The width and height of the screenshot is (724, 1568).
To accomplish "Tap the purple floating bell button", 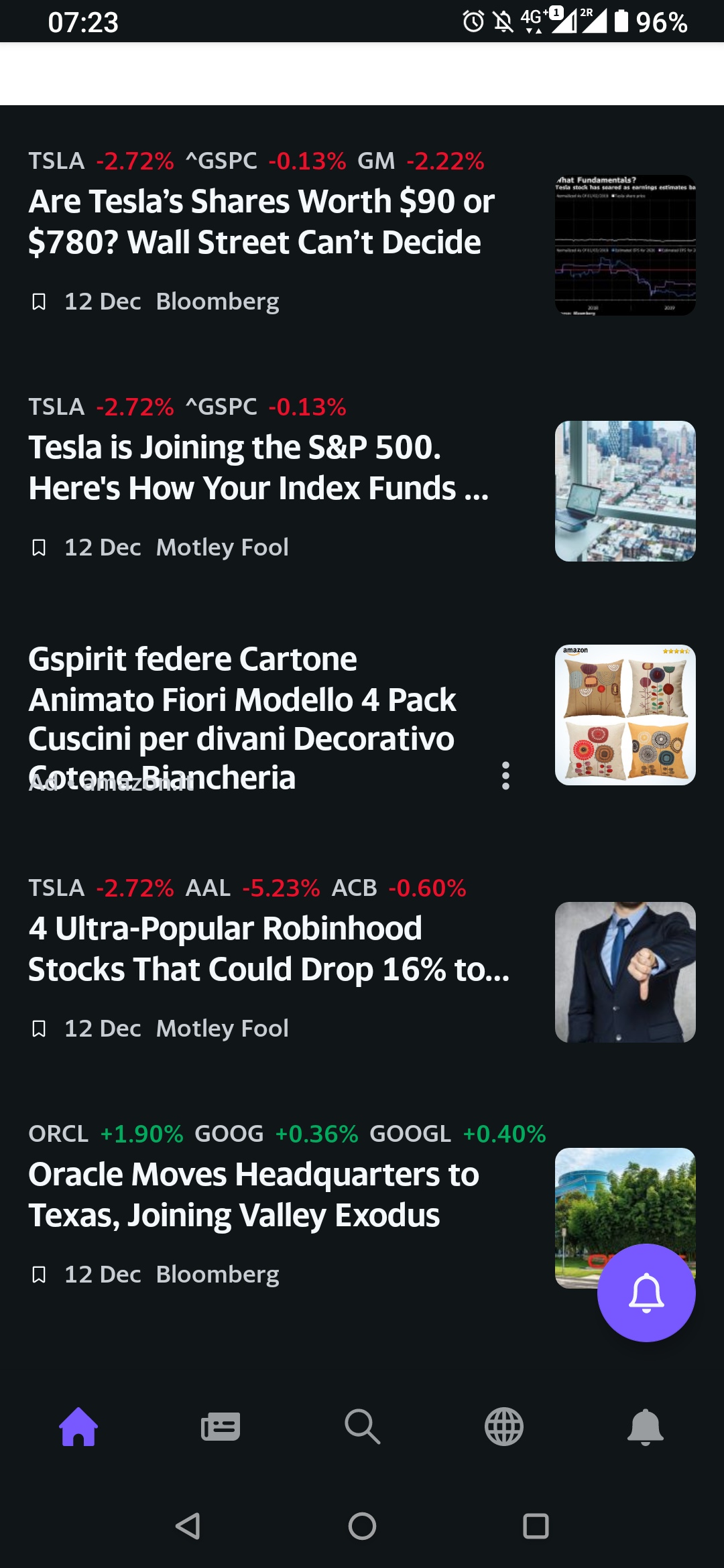I will tap(646, 1293).
